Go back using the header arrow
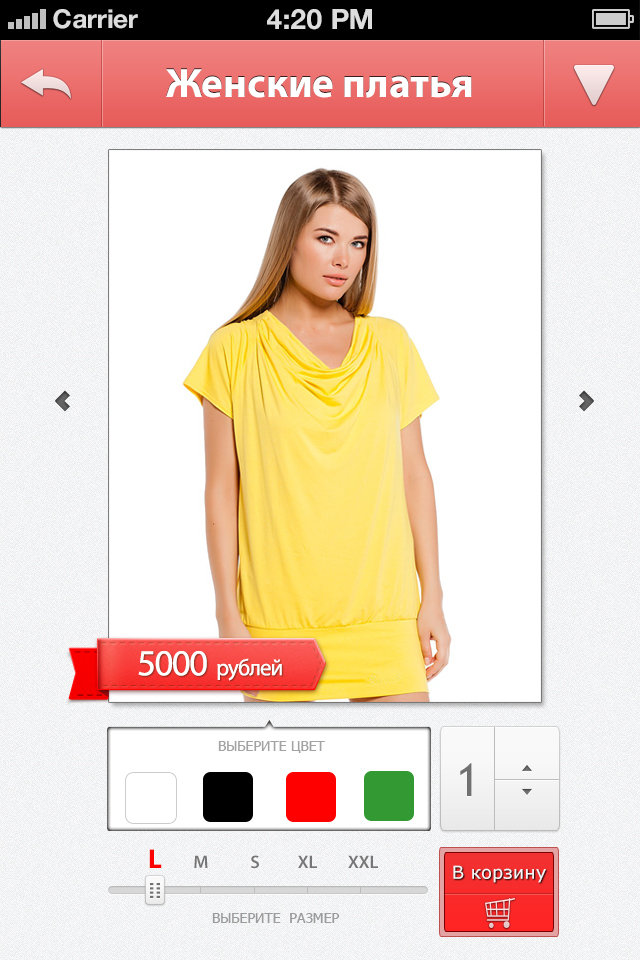The width and height of the screenshot is (640, 960). (x=49, y=85)
